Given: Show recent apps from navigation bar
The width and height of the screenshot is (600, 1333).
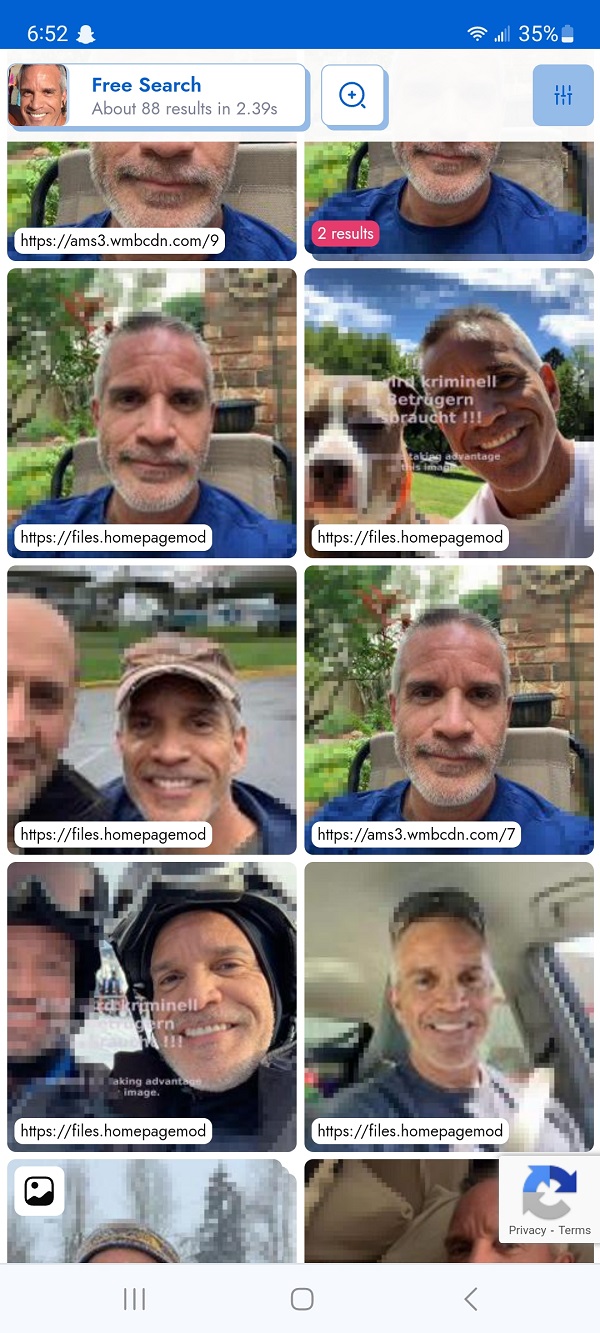Looking at the screenshot, I should 134,1299.
